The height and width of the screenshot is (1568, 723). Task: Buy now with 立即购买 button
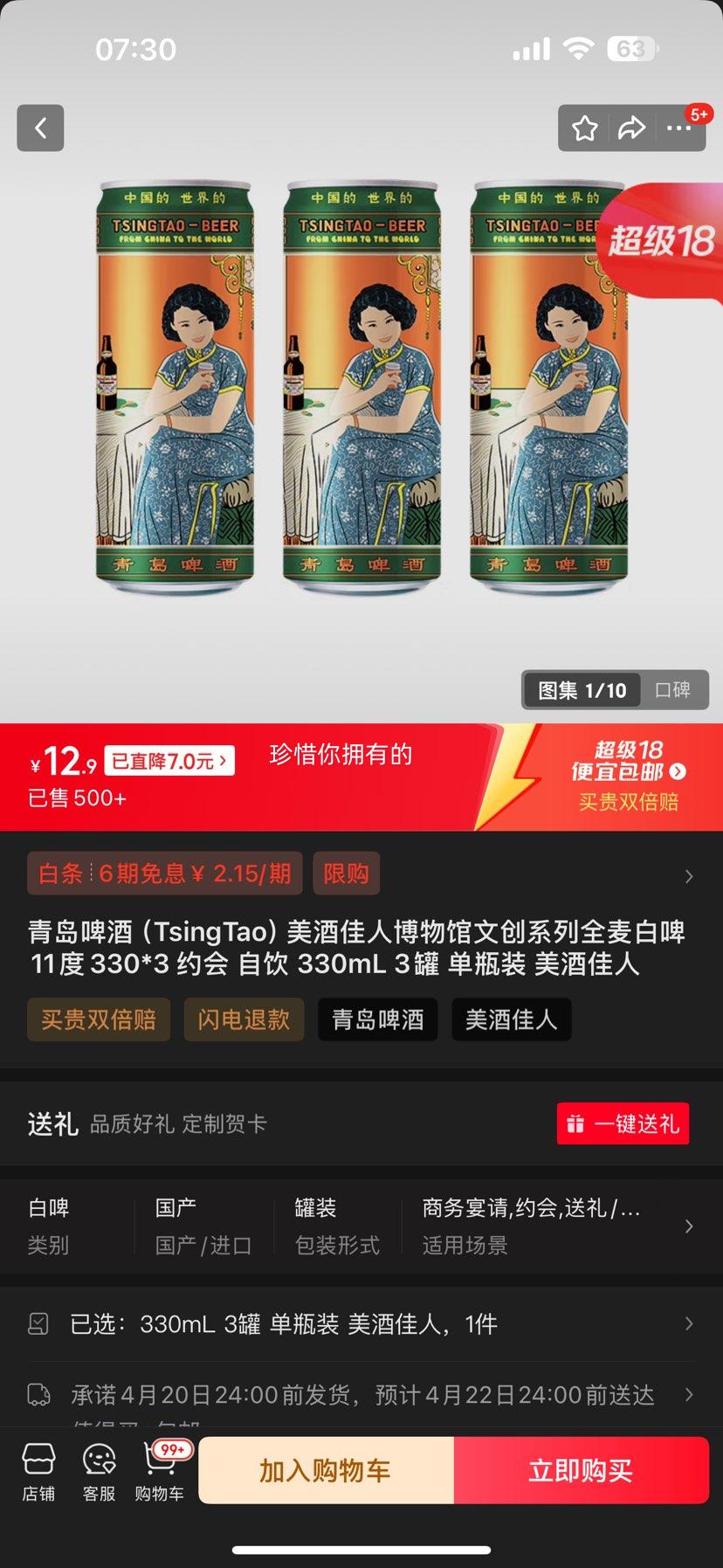click(x=581, y=1470)
